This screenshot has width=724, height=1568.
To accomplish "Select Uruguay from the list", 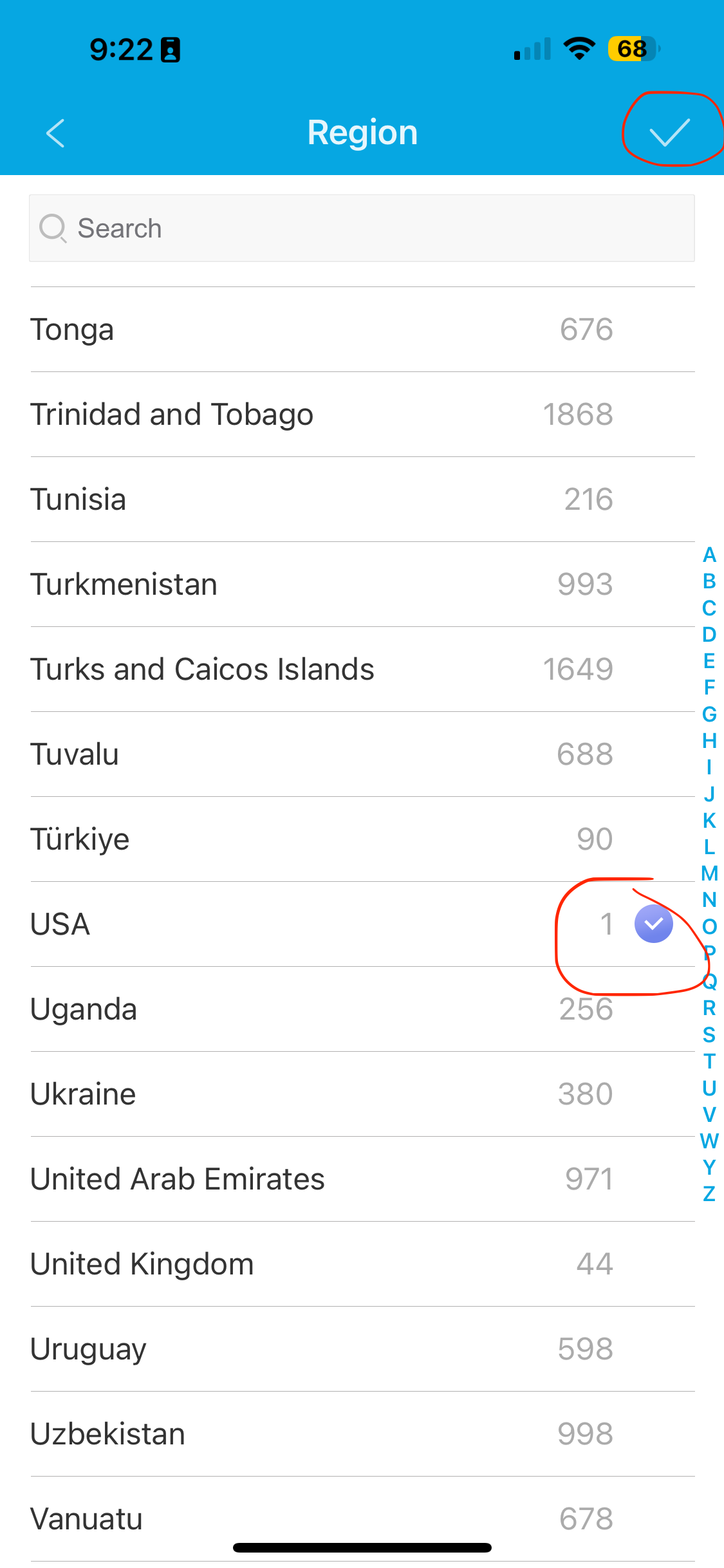I will coord(322,1349).
